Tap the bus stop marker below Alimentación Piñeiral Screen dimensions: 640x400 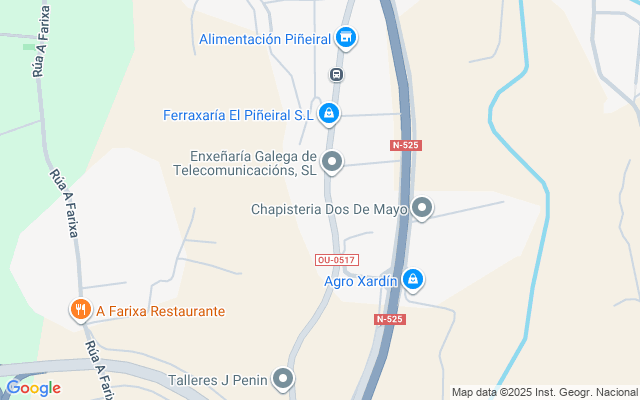coord(337,73)
